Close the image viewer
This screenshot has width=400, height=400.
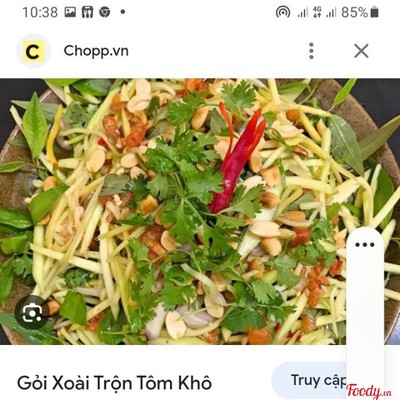[x=361, y=51]
